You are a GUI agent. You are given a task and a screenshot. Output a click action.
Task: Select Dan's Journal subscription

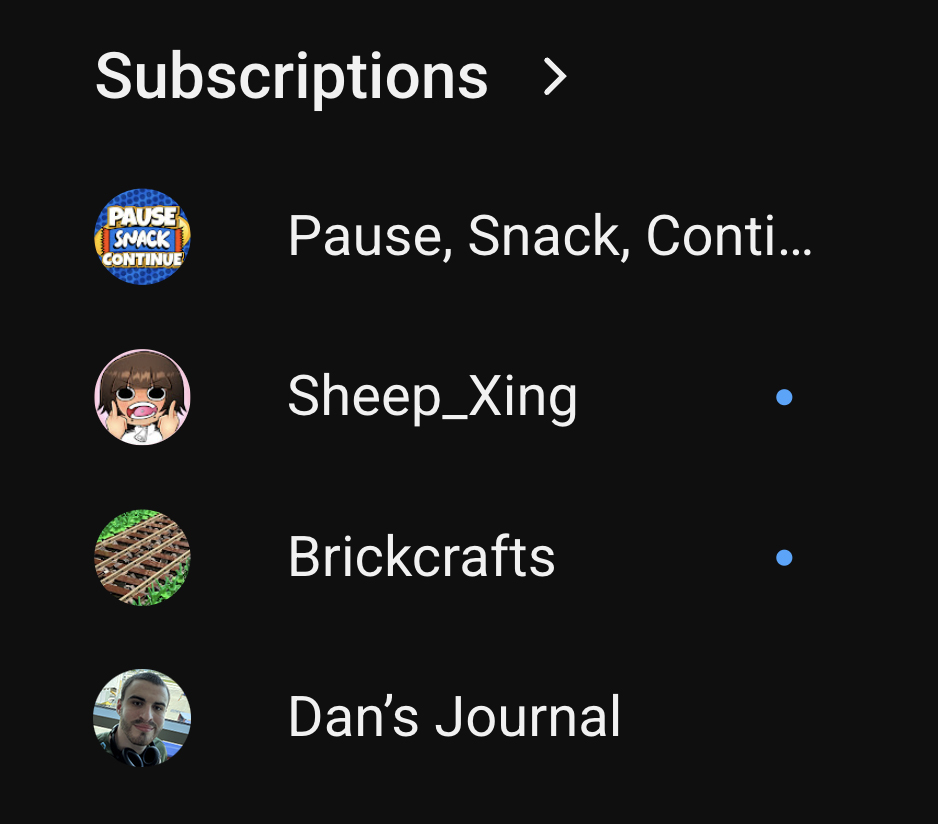click(x=454, y=717)
